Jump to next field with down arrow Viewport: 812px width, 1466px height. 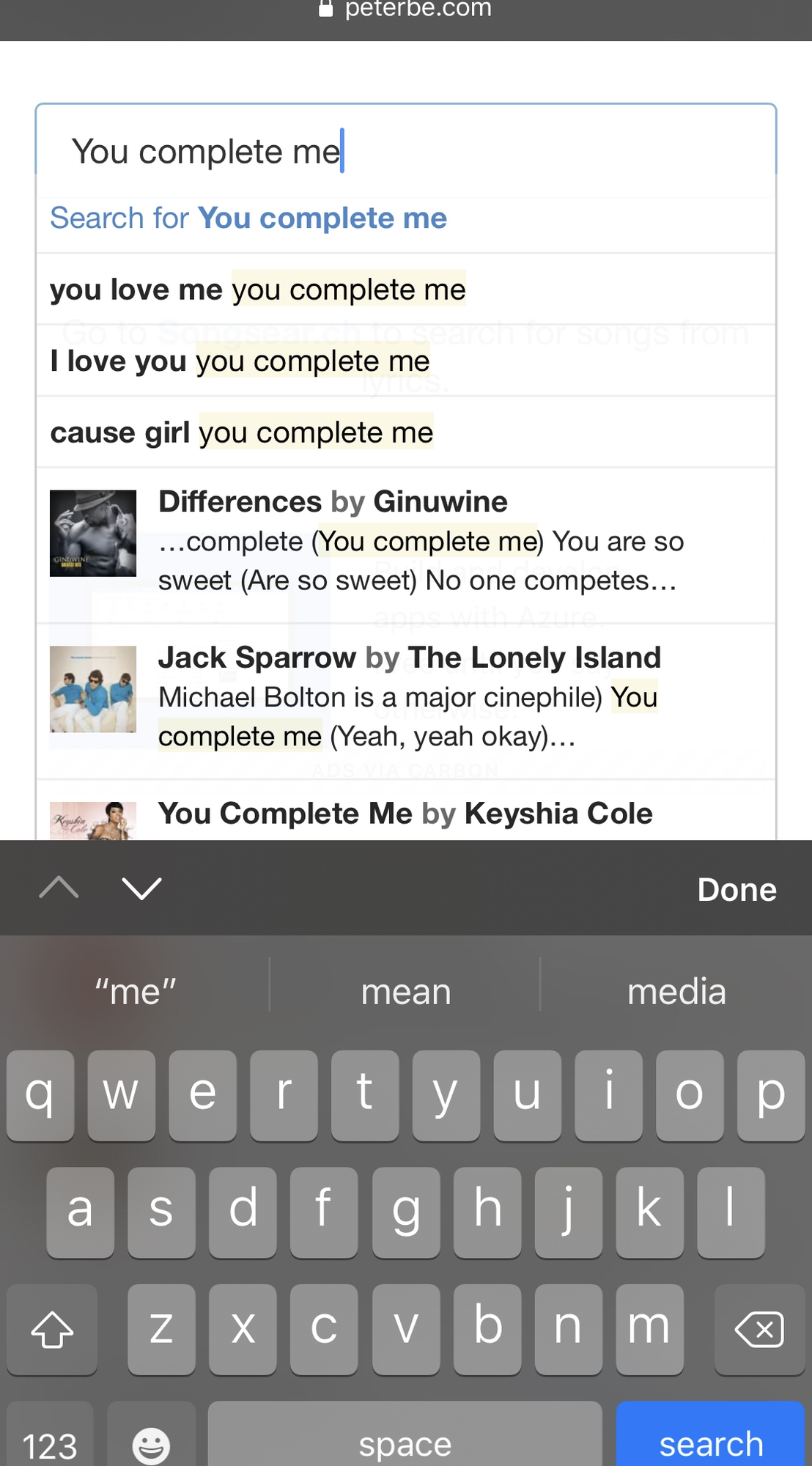(141, 888)
